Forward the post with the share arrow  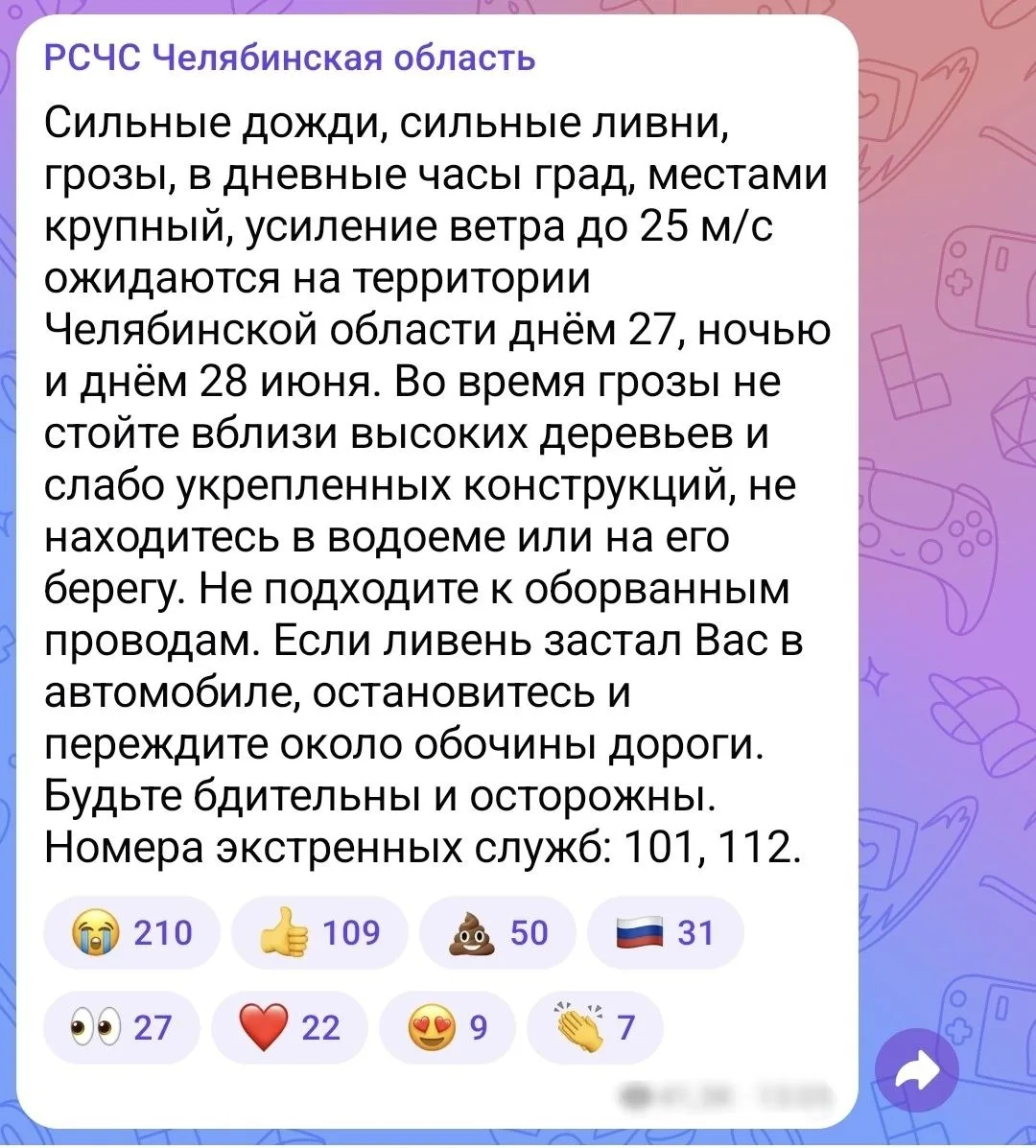917,1070
